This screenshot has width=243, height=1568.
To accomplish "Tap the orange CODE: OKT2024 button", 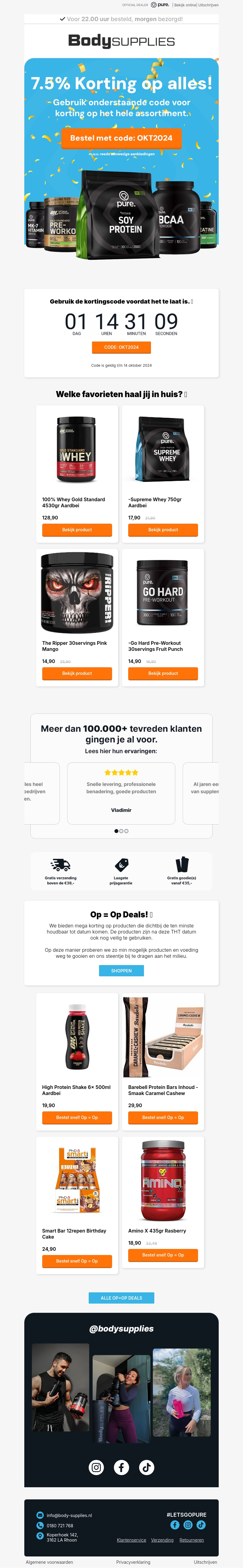I will point(121,347).
